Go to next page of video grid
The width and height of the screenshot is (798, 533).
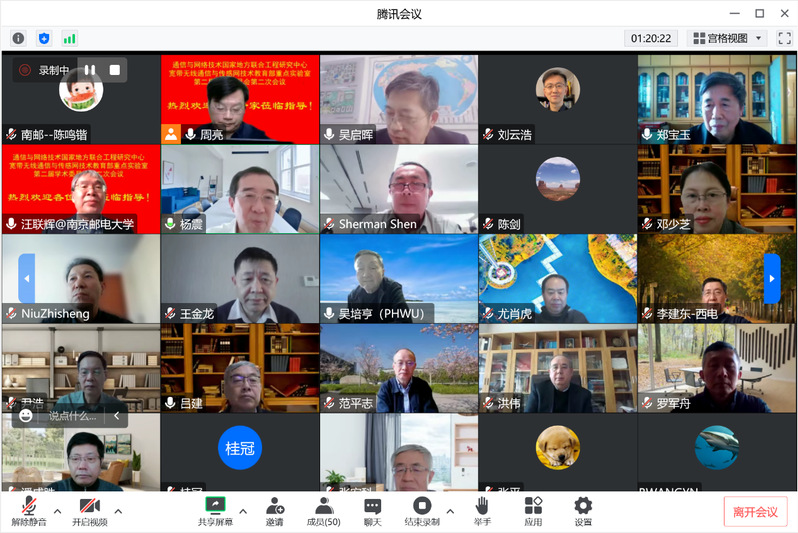pos(771,278)
